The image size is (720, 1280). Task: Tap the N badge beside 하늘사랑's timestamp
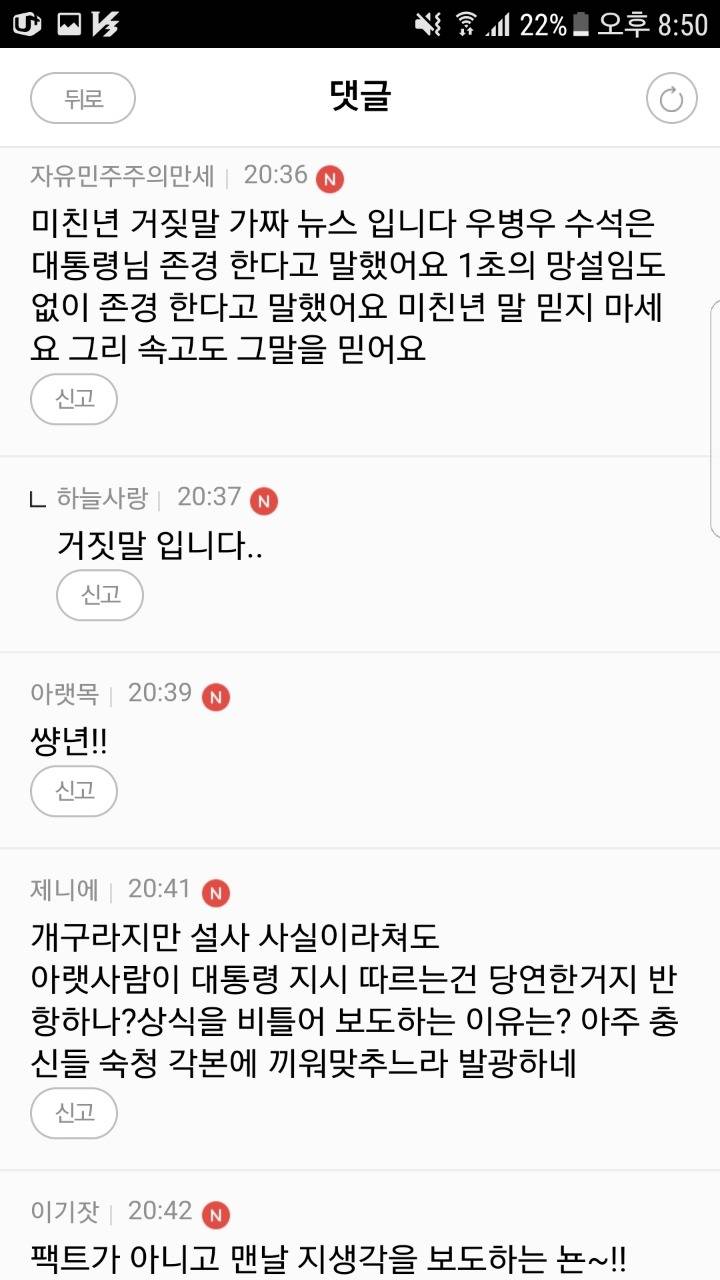click(x=263, y=500)
